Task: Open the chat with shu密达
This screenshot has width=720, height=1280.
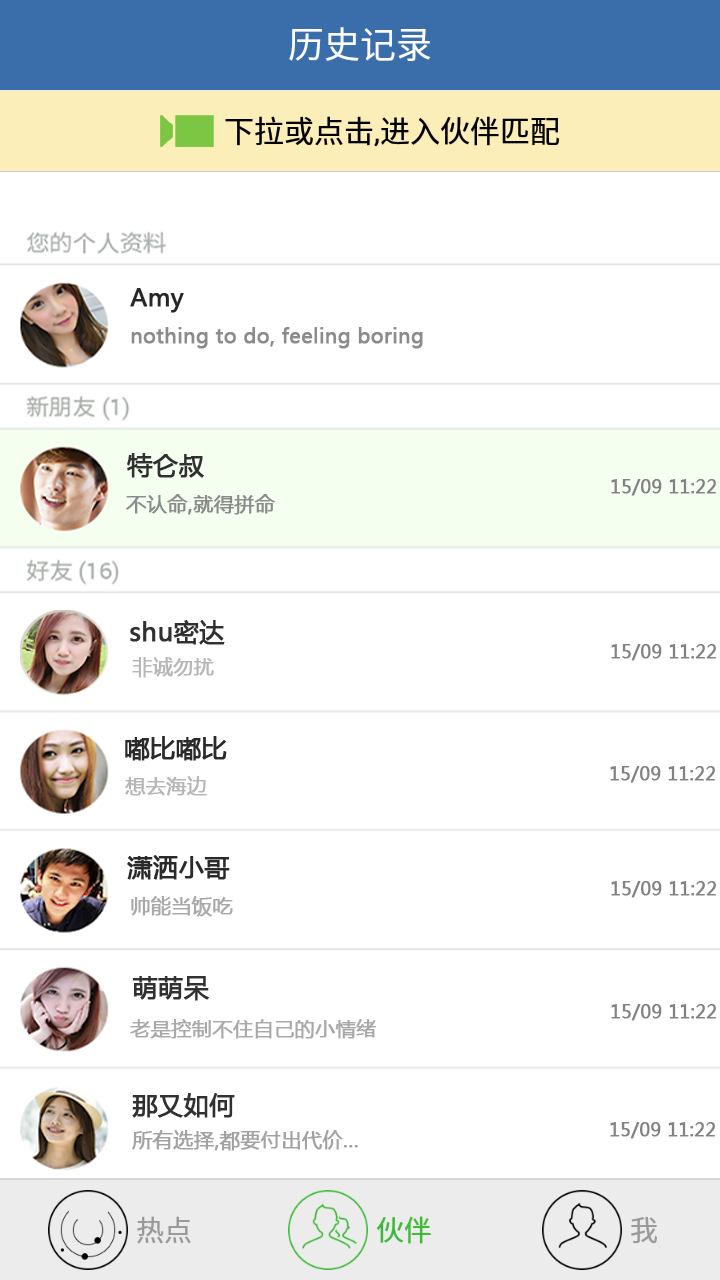Action: [360, 652]
